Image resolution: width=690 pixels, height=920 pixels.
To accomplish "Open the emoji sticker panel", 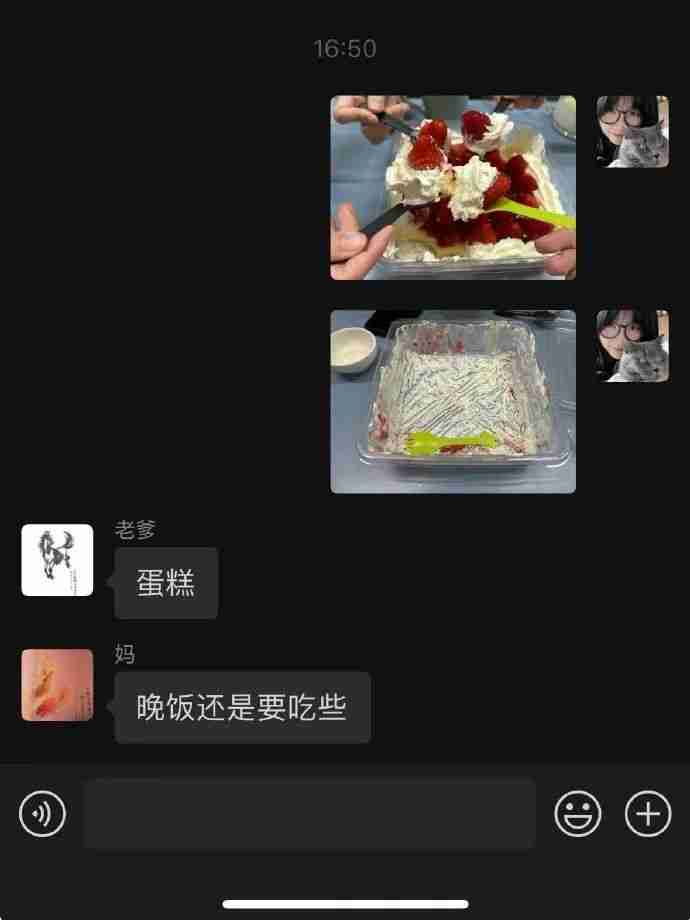I will click(x=578, y=814).
